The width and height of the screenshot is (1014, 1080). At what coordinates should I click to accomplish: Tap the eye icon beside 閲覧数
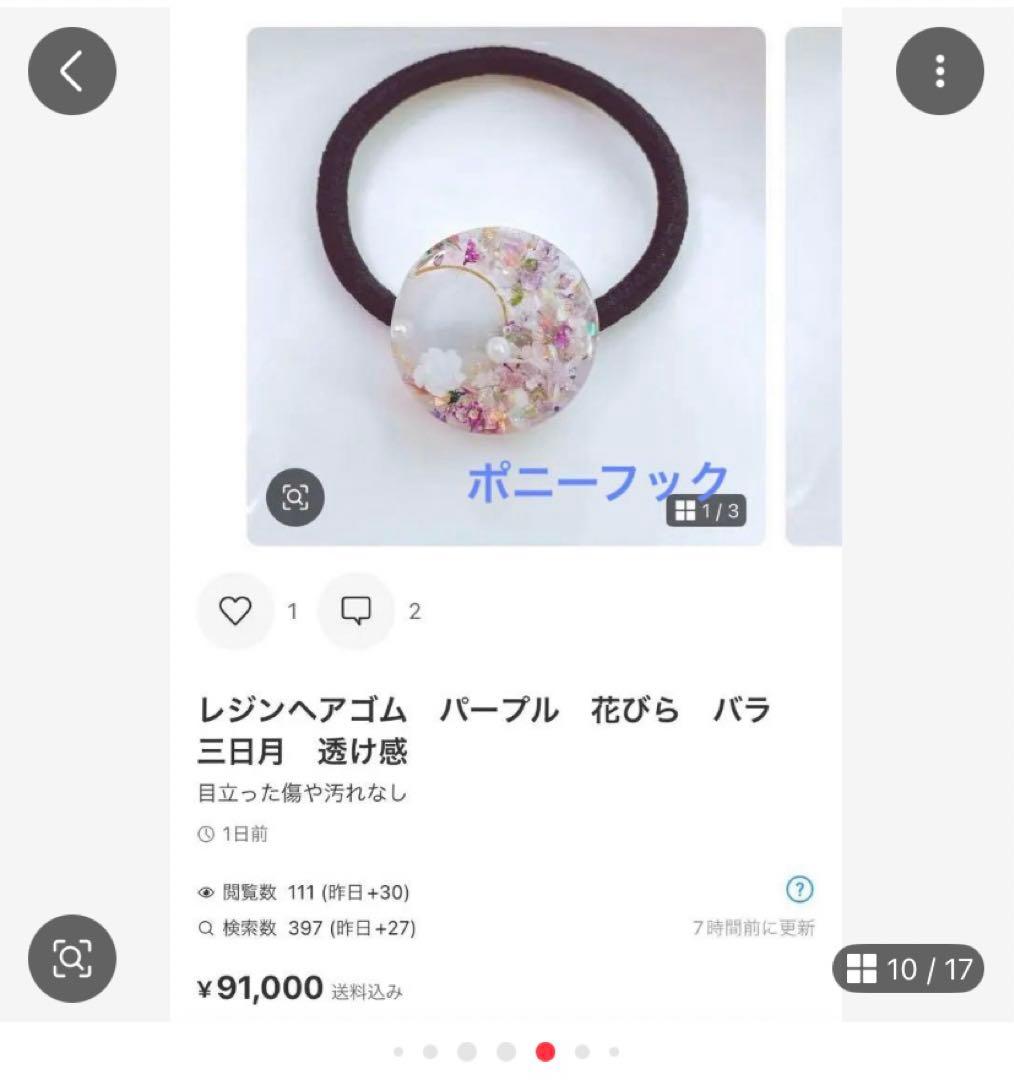click(207, 892)
